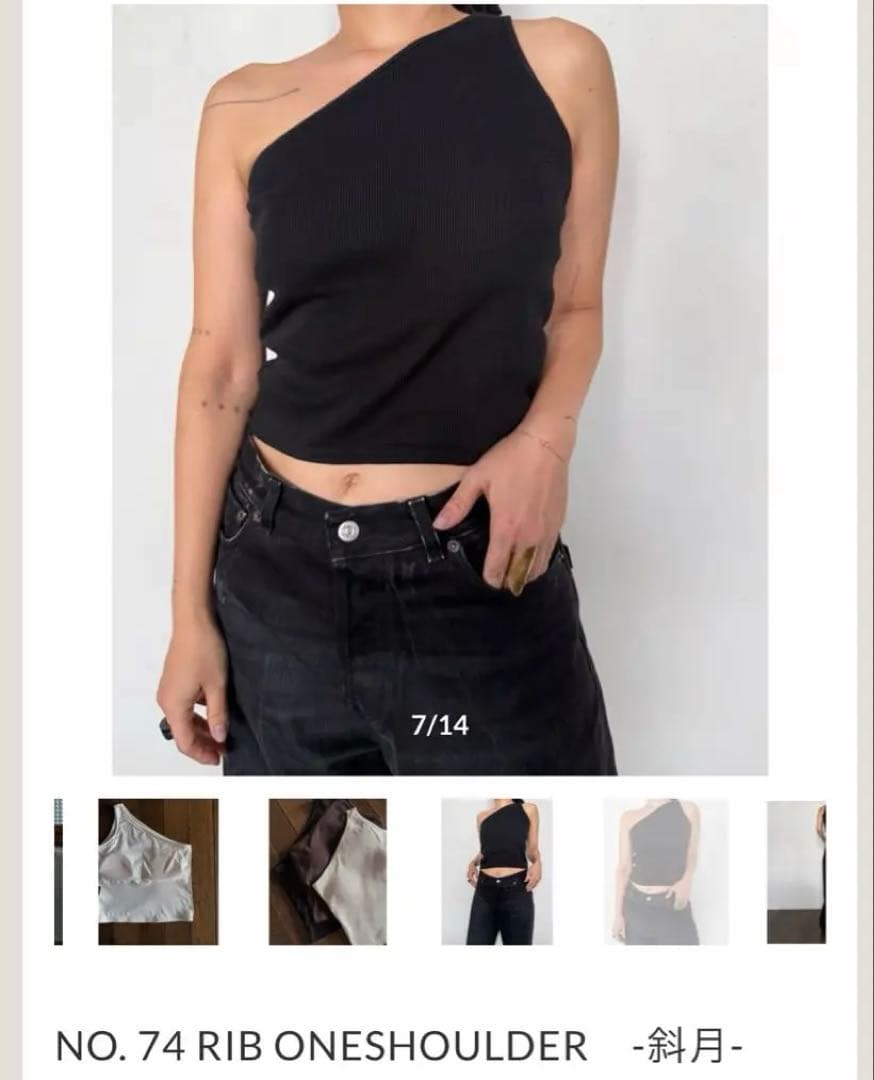Image resolution: width=874 pixels, height=1080 pixels.
Task: Select the brown and beige tops thumbnail
Action: coord(327,871)
